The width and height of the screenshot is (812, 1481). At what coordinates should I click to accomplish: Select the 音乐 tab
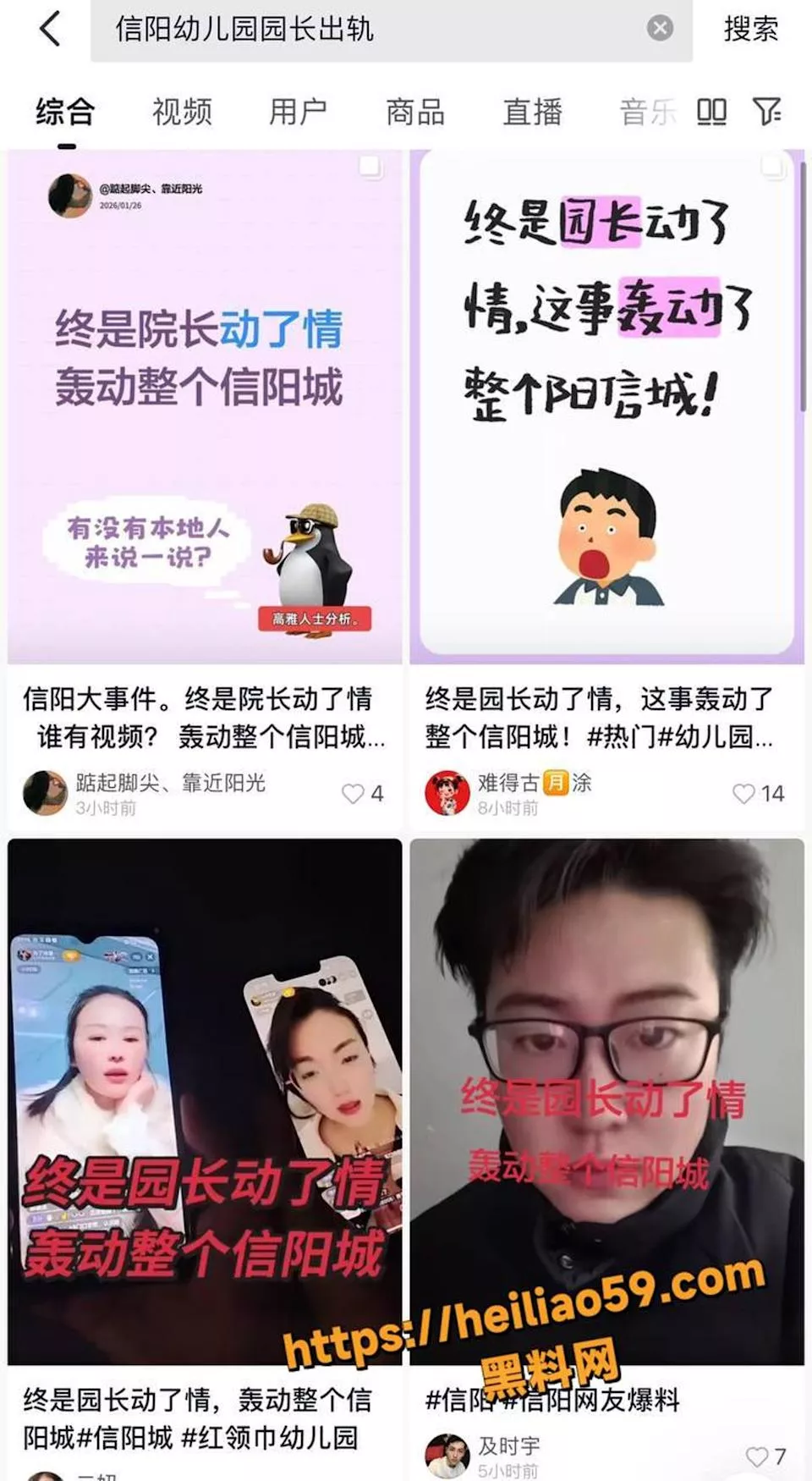(x=646, y=111)
